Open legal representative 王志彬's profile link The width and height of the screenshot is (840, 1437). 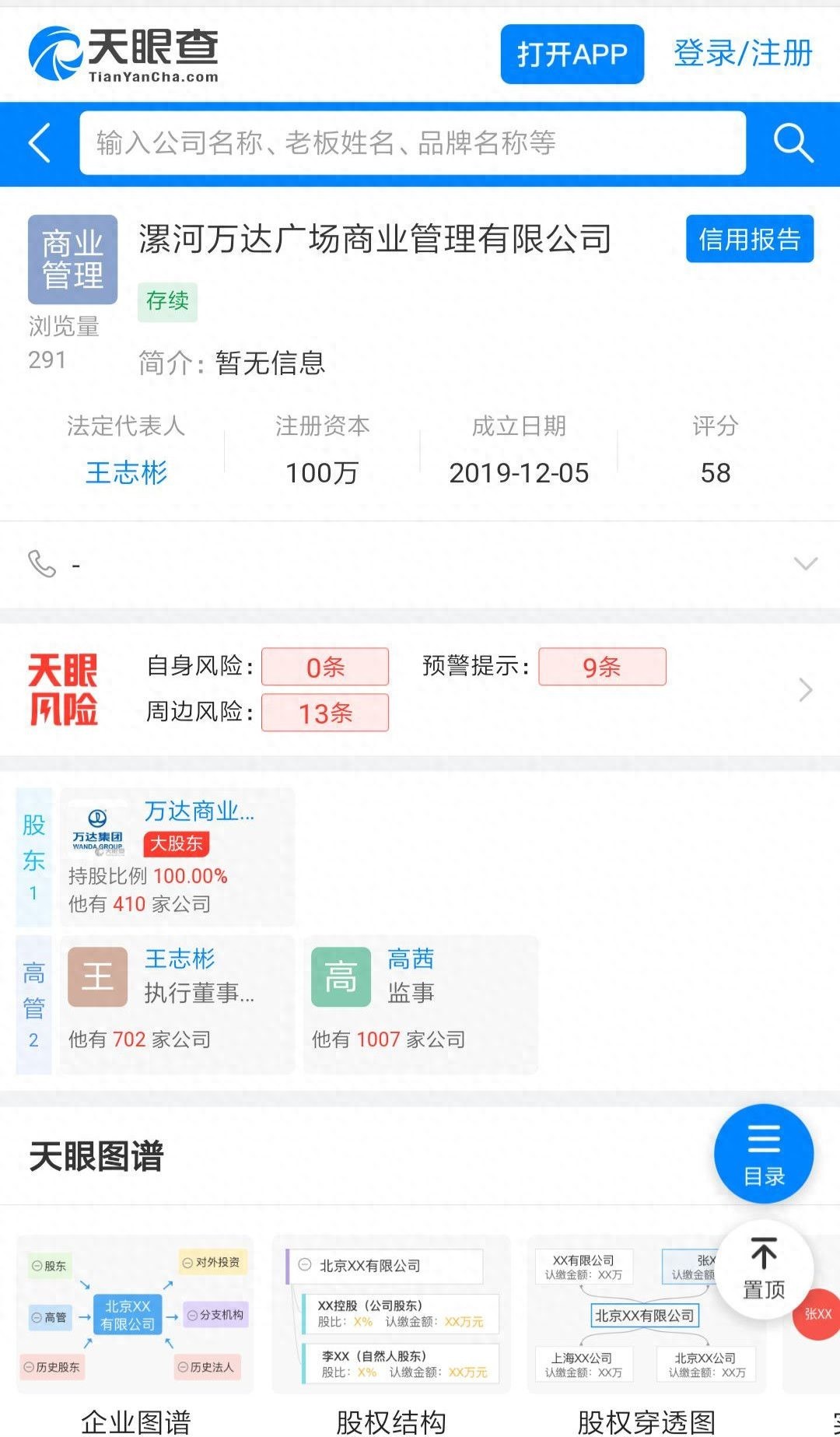126,472
